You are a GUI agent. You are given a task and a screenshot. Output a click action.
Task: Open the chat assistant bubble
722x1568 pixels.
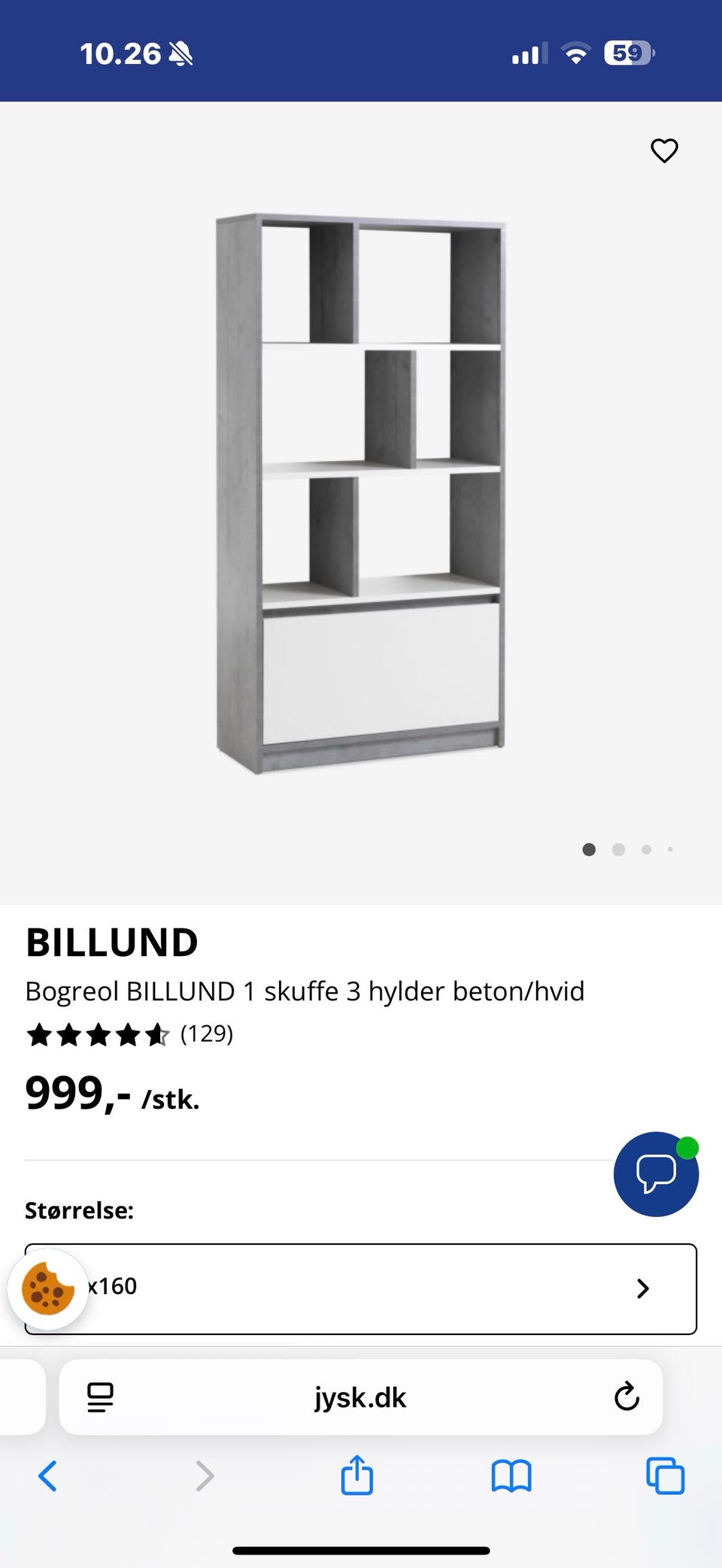(x=655, y=1175)
